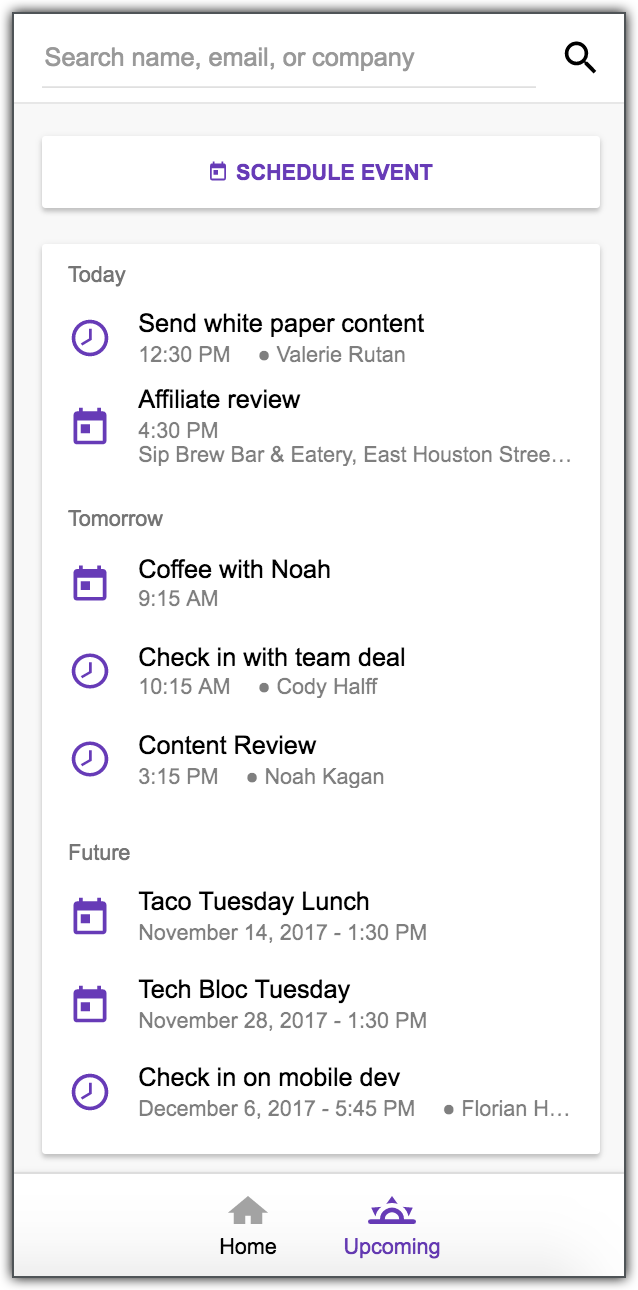View the Coffee with Noah event
This screenshot has height=1290, width=638.
[x=234, y=570]
